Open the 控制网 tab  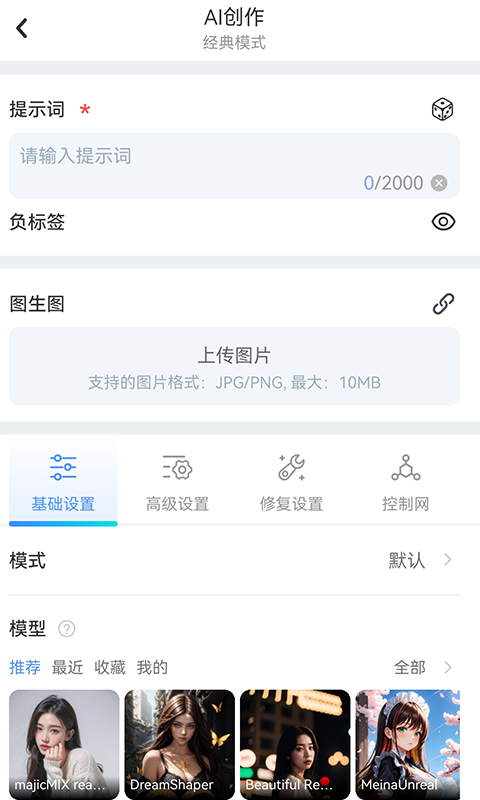tap(406, 483)
